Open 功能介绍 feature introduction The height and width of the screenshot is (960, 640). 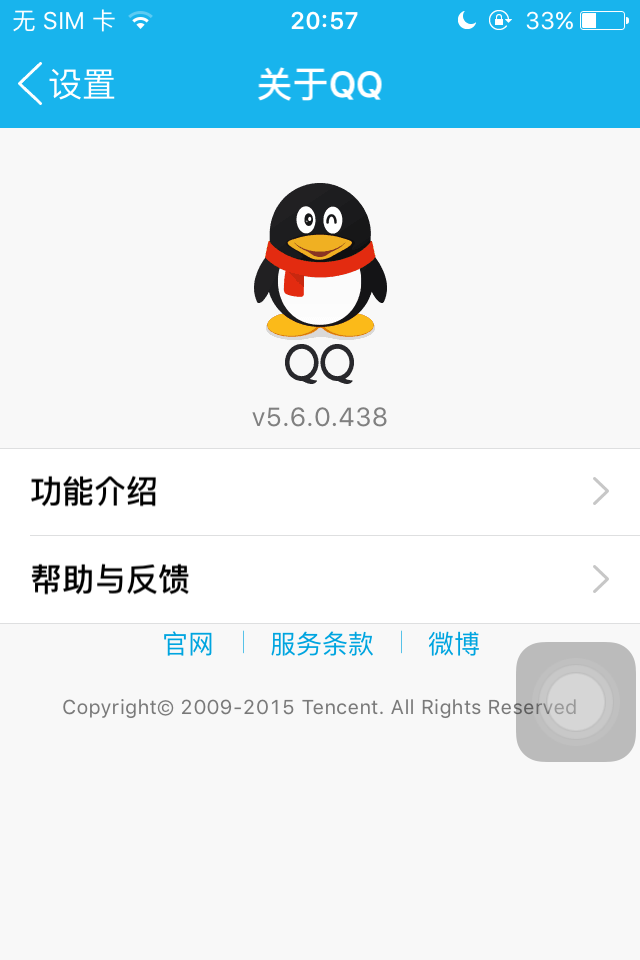320,492
